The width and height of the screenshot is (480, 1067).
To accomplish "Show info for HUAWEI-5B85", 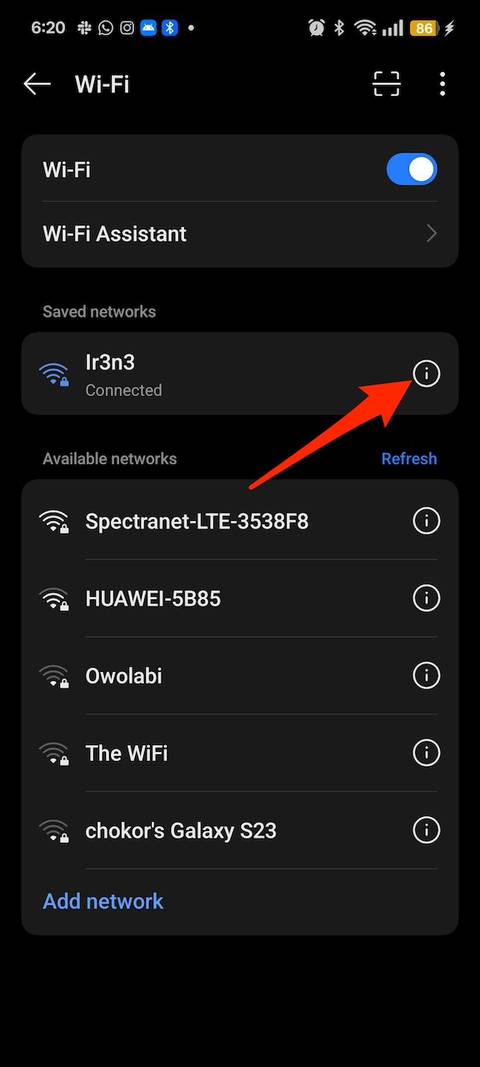I will [x=427, y=599].
